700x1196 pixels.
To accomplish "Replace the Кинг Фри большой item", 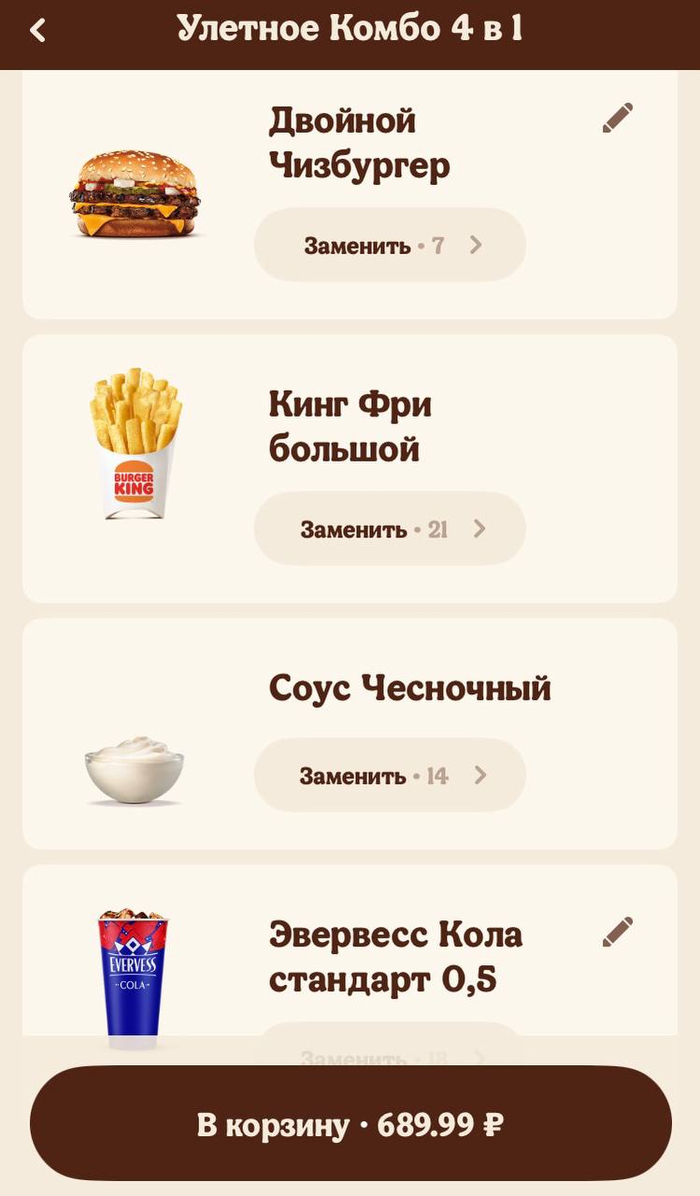I will click(390, 529).
